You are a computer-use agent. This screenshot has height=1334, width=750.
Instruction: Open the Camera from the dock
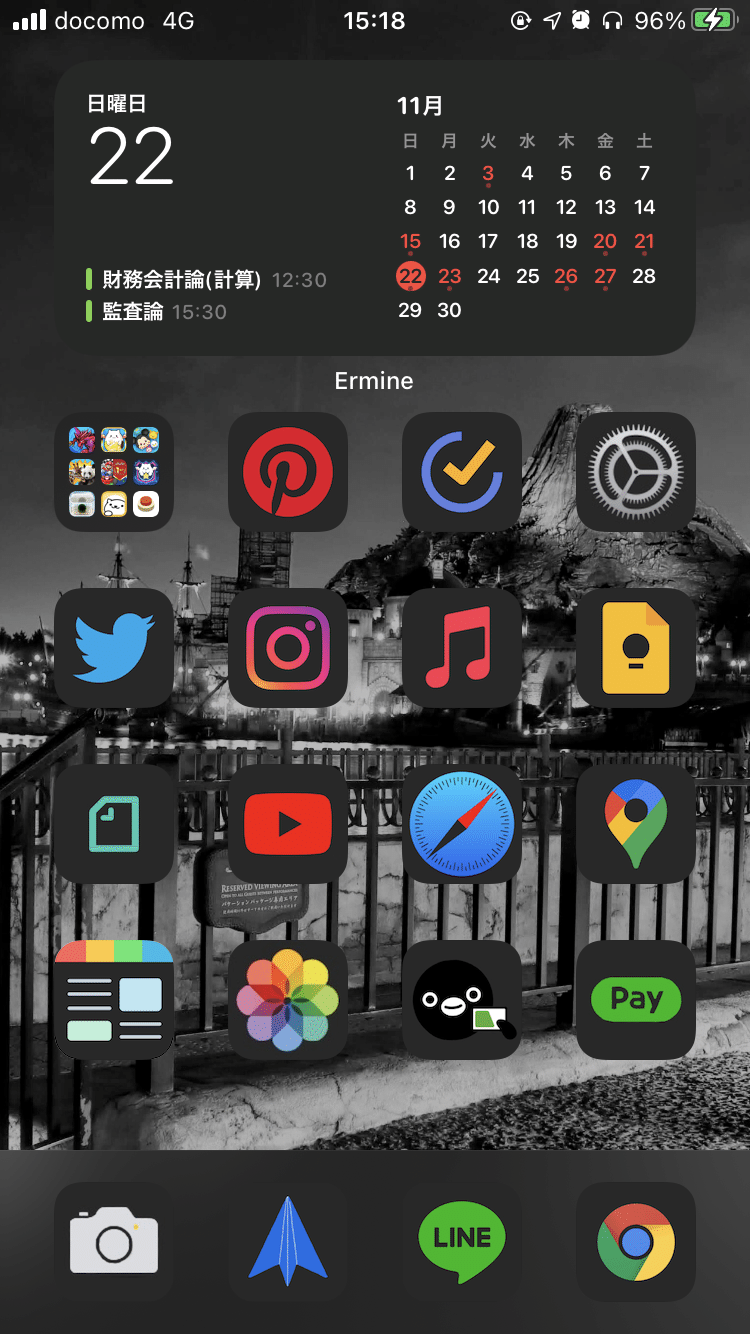(114, 1242)
